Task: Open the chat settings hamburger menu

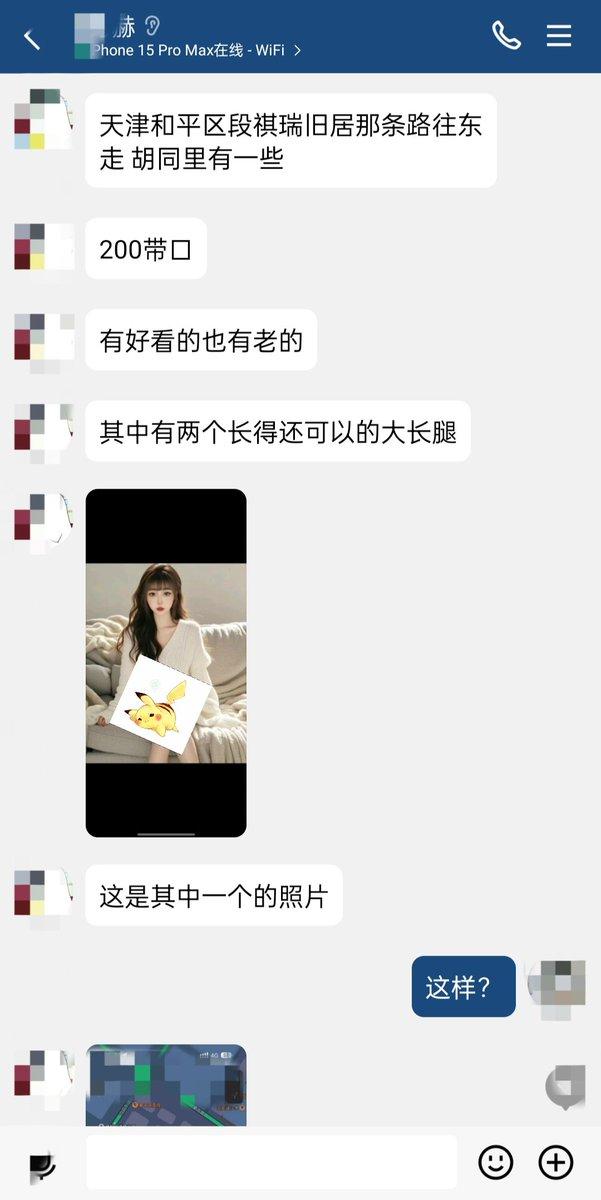Action: 559,36
